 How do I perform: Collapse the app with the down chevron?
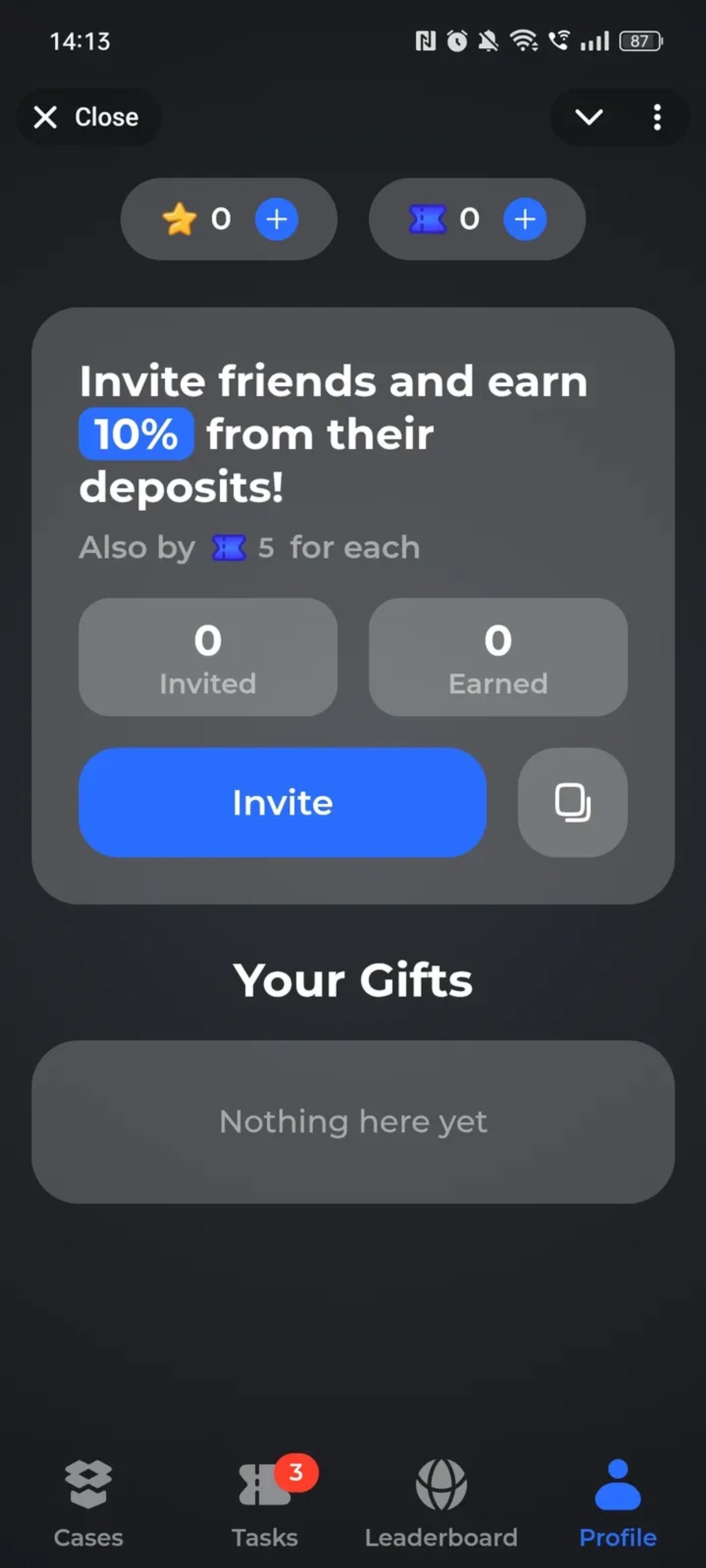point(589,117)
